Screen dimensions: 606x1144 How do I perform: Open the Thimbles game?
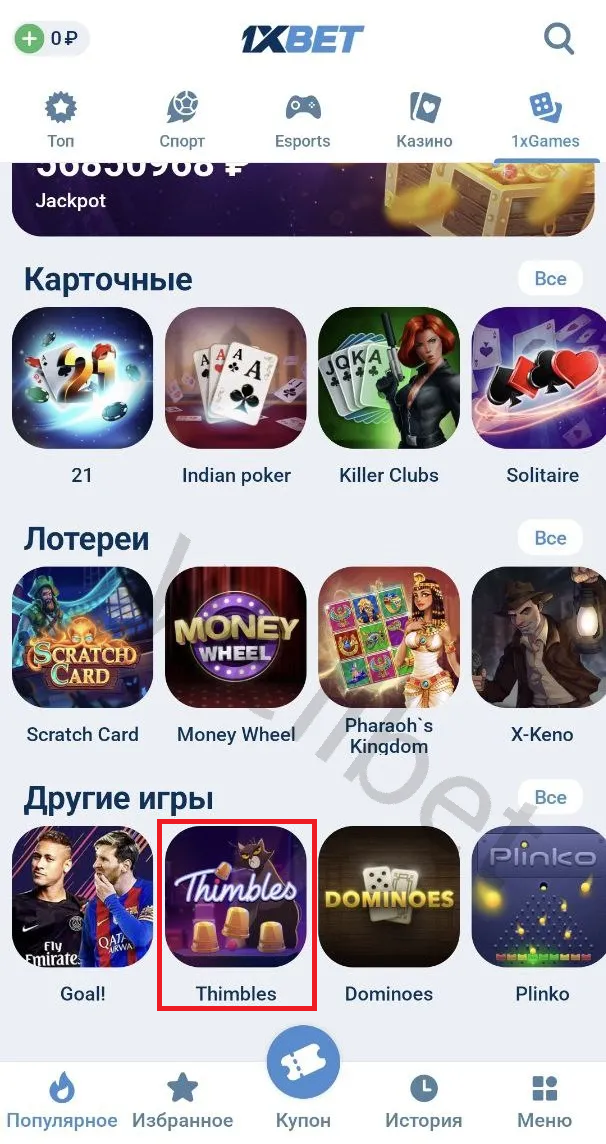236,896
